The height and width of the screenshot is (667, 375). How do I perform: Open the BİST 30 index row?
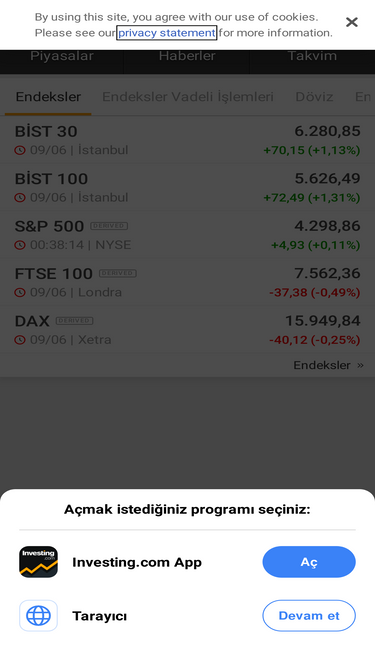(188, 140)
